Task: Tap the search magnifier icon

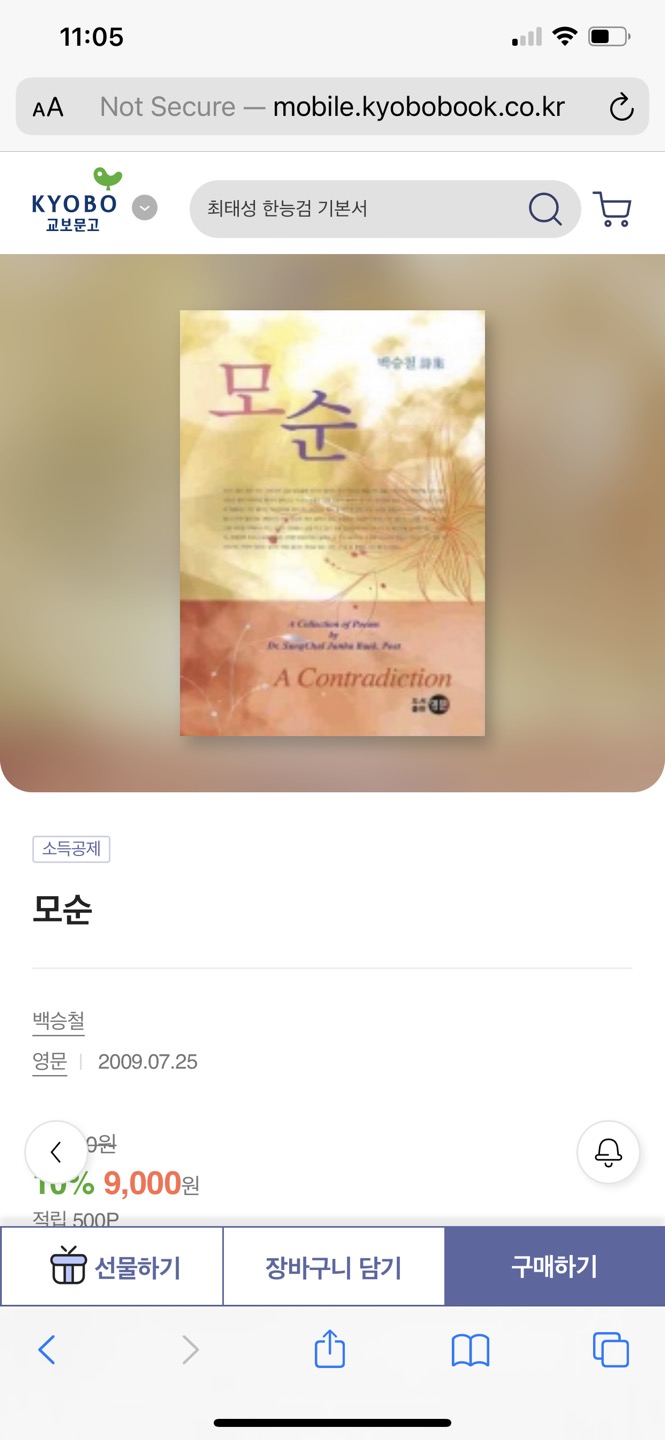Action: (545, 209)
